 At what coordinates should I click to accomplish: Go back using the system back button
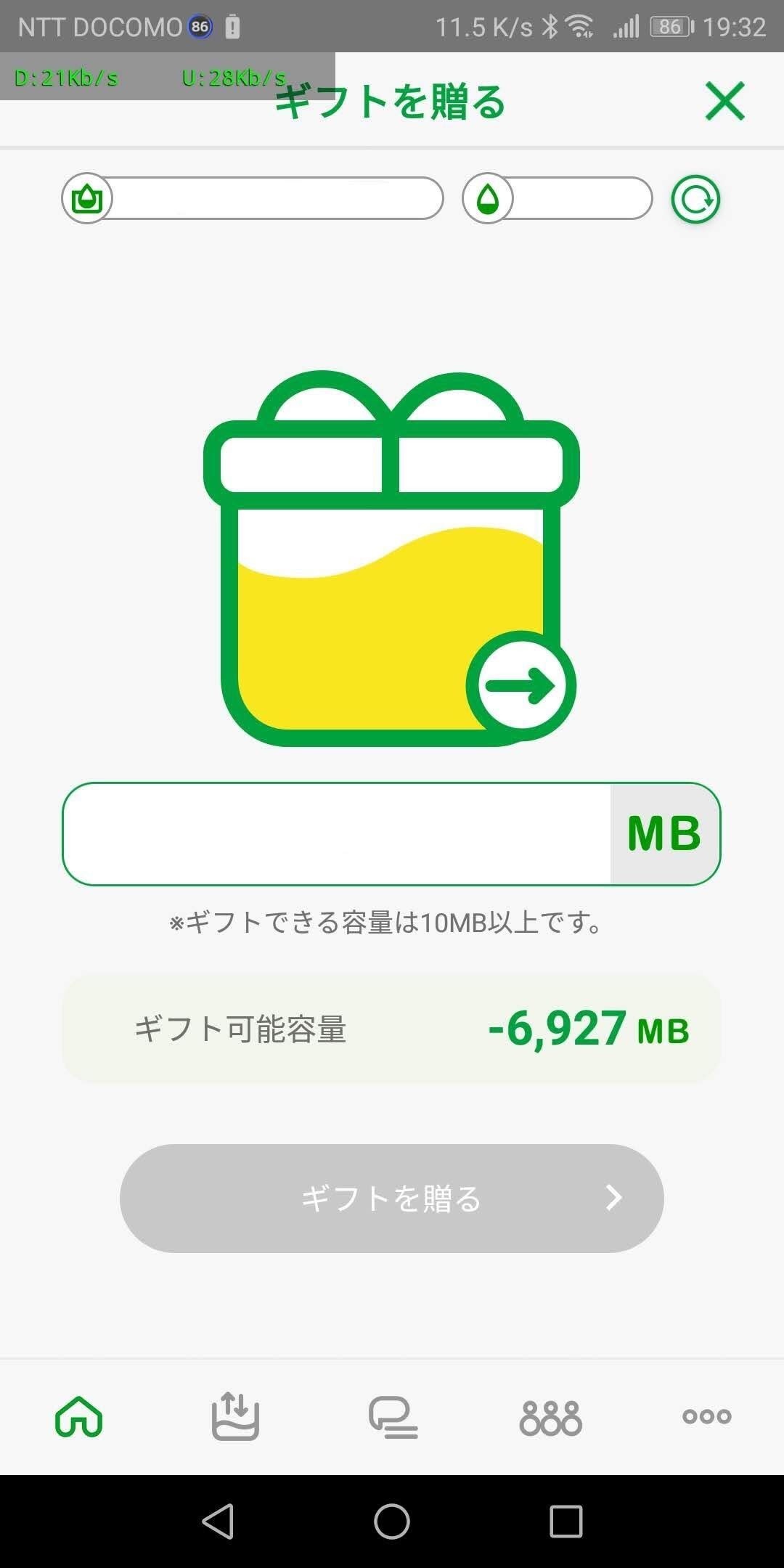pyautogui.click(x=218, y=1521)
